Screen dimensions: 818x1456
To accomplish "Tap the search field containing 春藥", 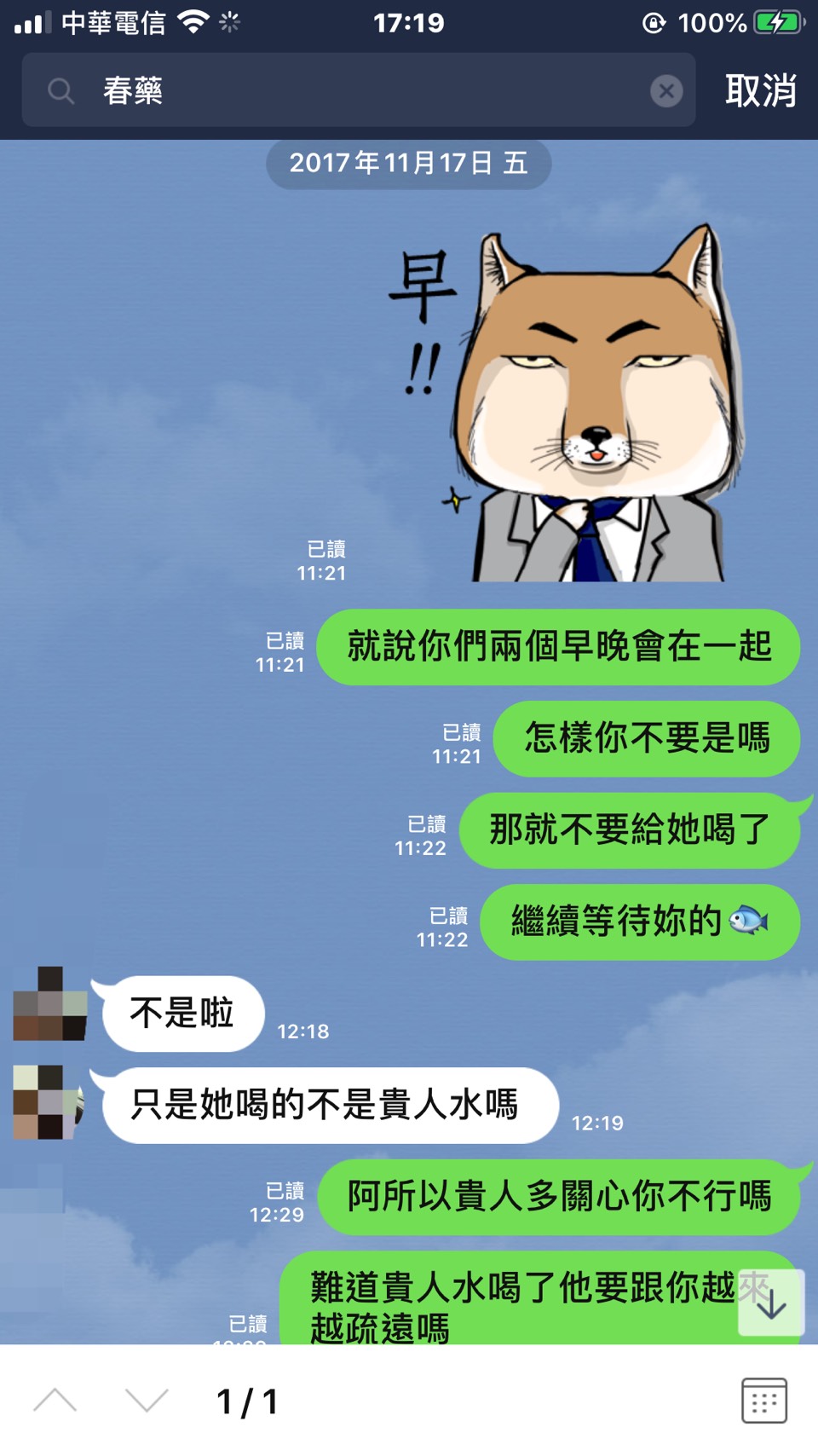I will [x=358, y=90].
